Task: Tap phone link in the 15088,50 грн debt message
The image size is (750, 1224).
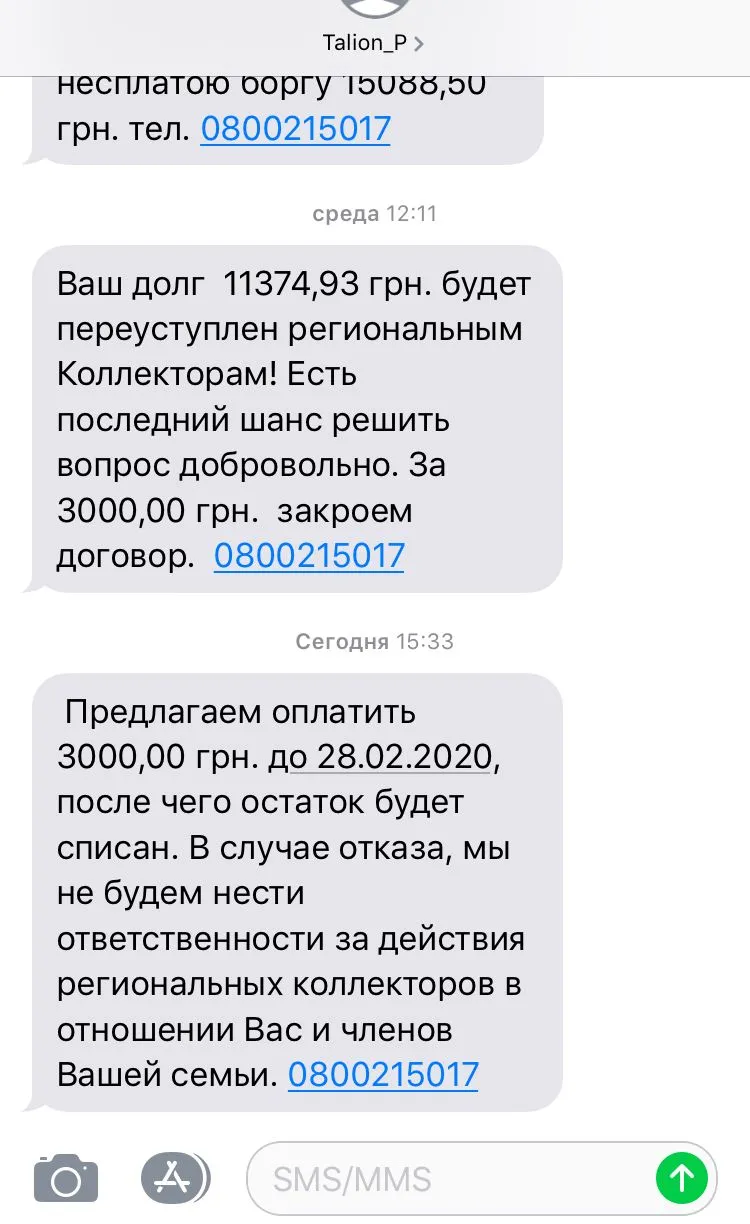Action: (x=295, y=129)
